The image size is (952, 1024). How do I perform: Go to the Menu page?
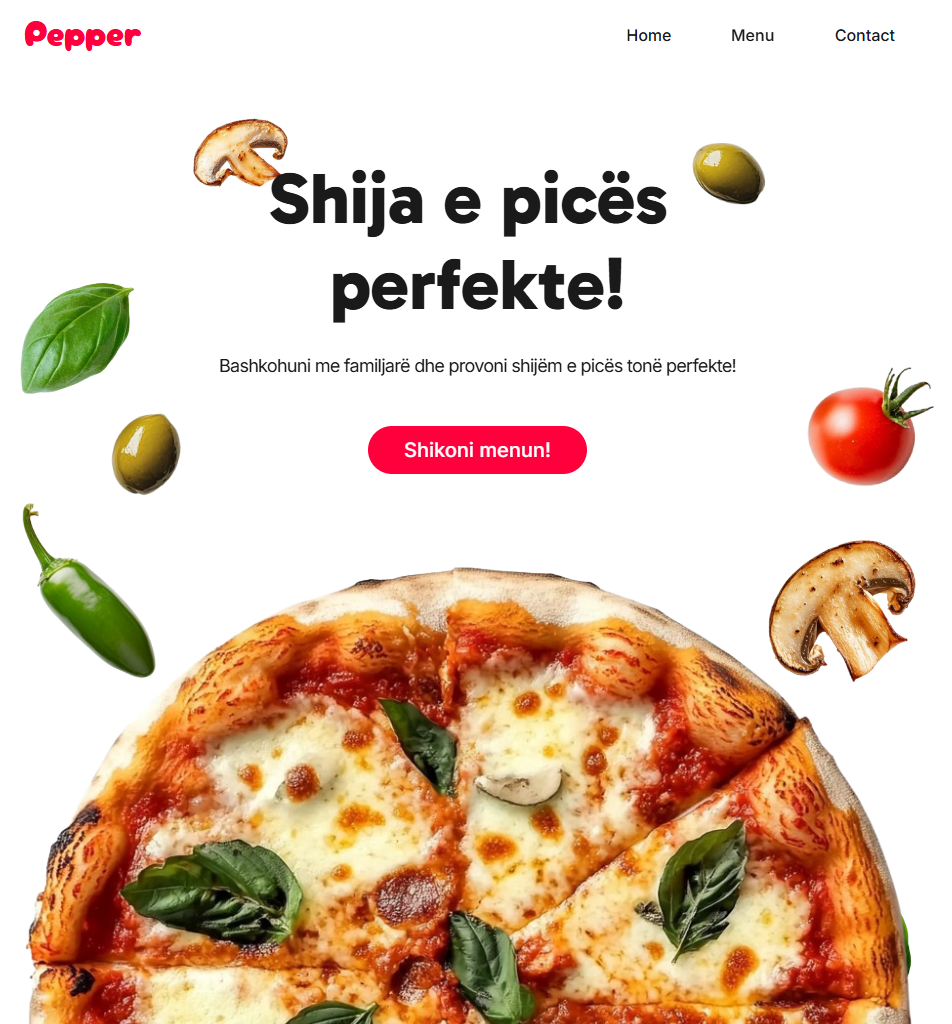coord(752,36)
